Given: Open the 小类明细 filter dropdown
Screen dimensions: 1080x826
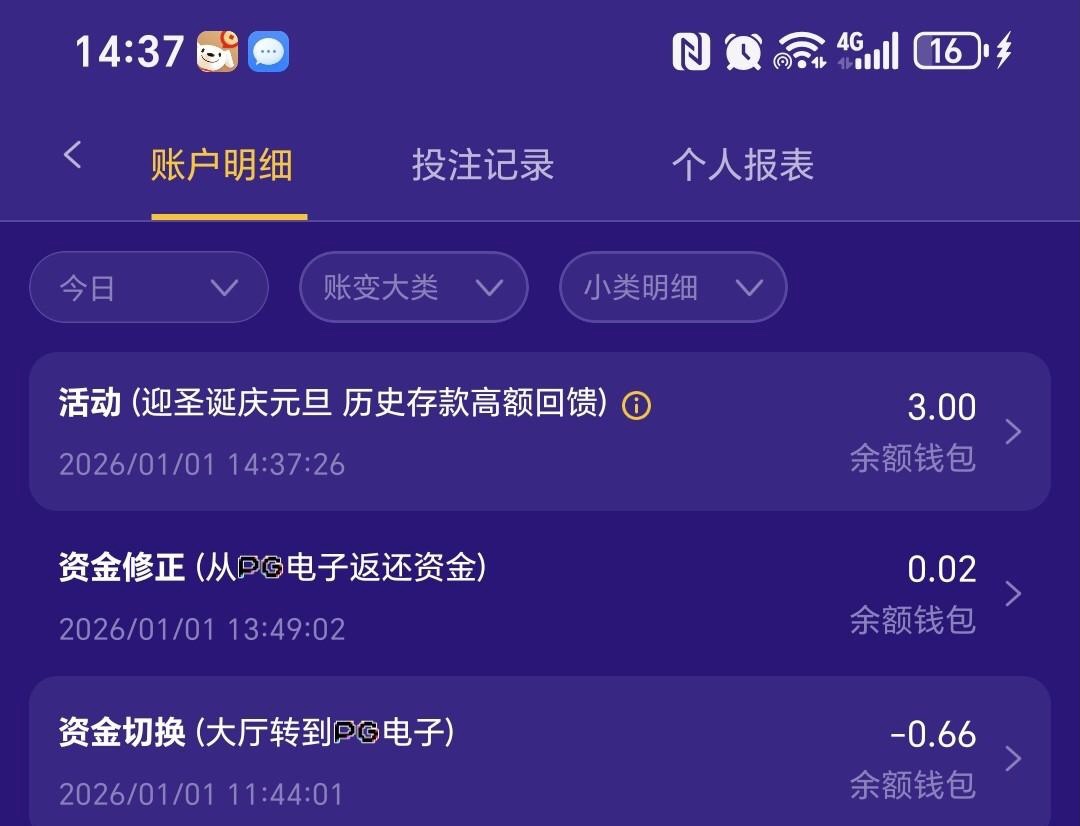Looking at the screenshot, I should tap(672, 288).
